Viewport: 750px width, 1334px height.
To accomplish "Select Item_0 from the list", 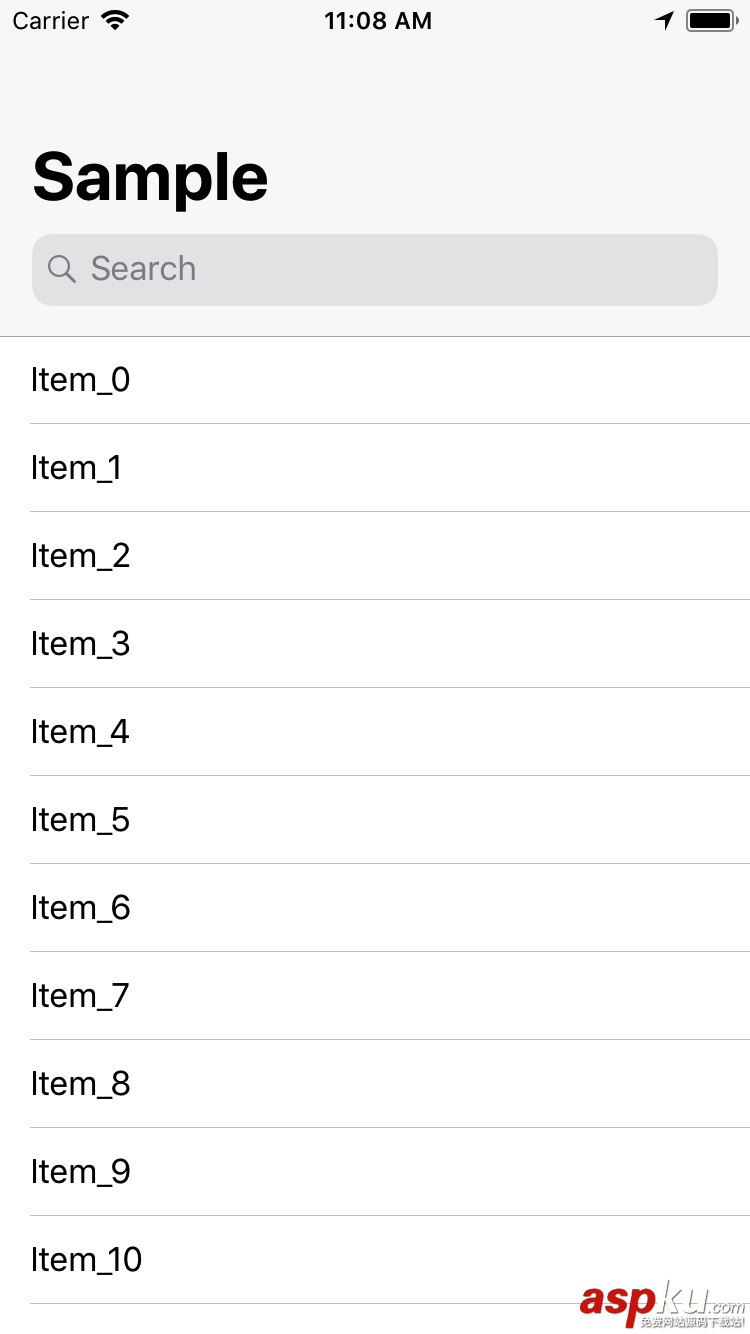I will coord(80,380).
